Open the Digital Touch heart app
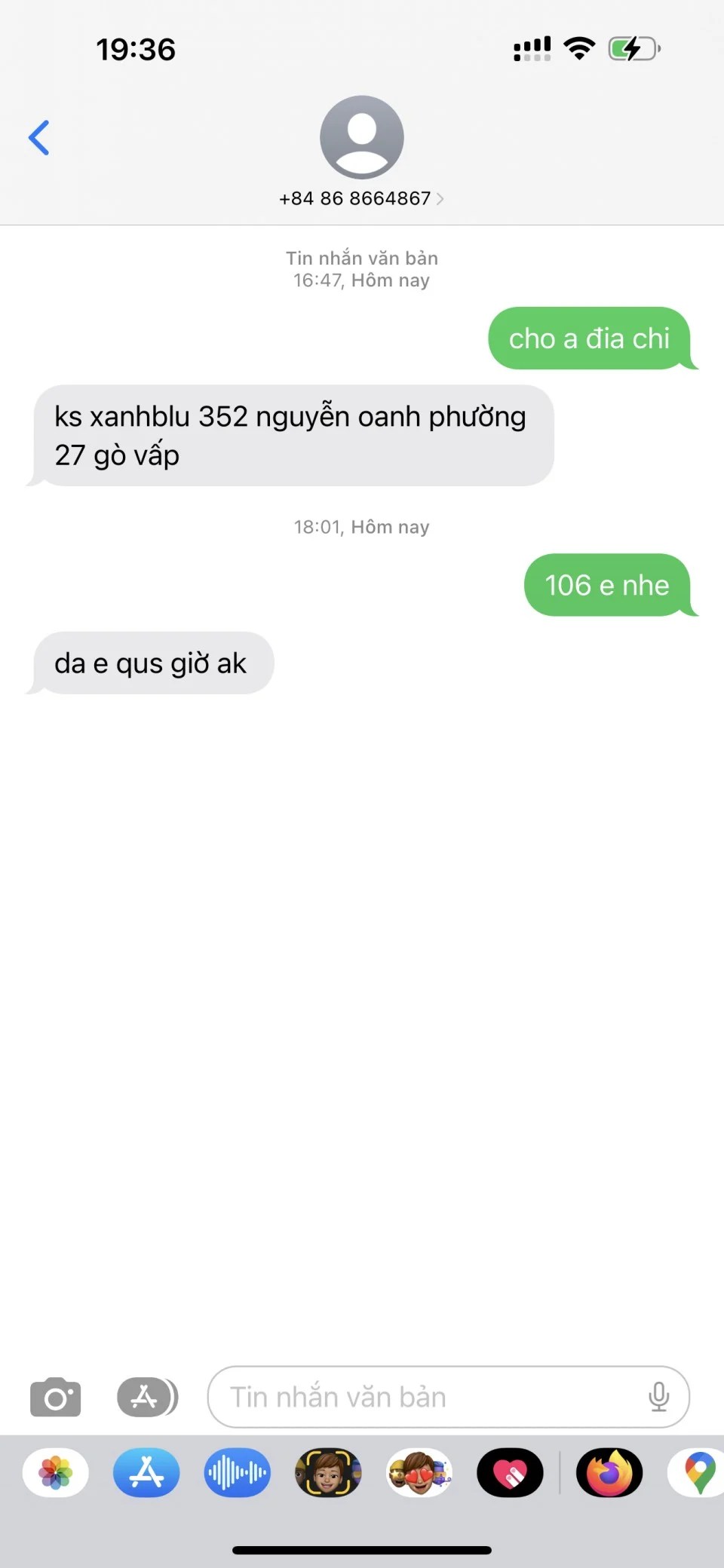The width and height of the screenshot is (724, 1568). tap(510, 1472)
